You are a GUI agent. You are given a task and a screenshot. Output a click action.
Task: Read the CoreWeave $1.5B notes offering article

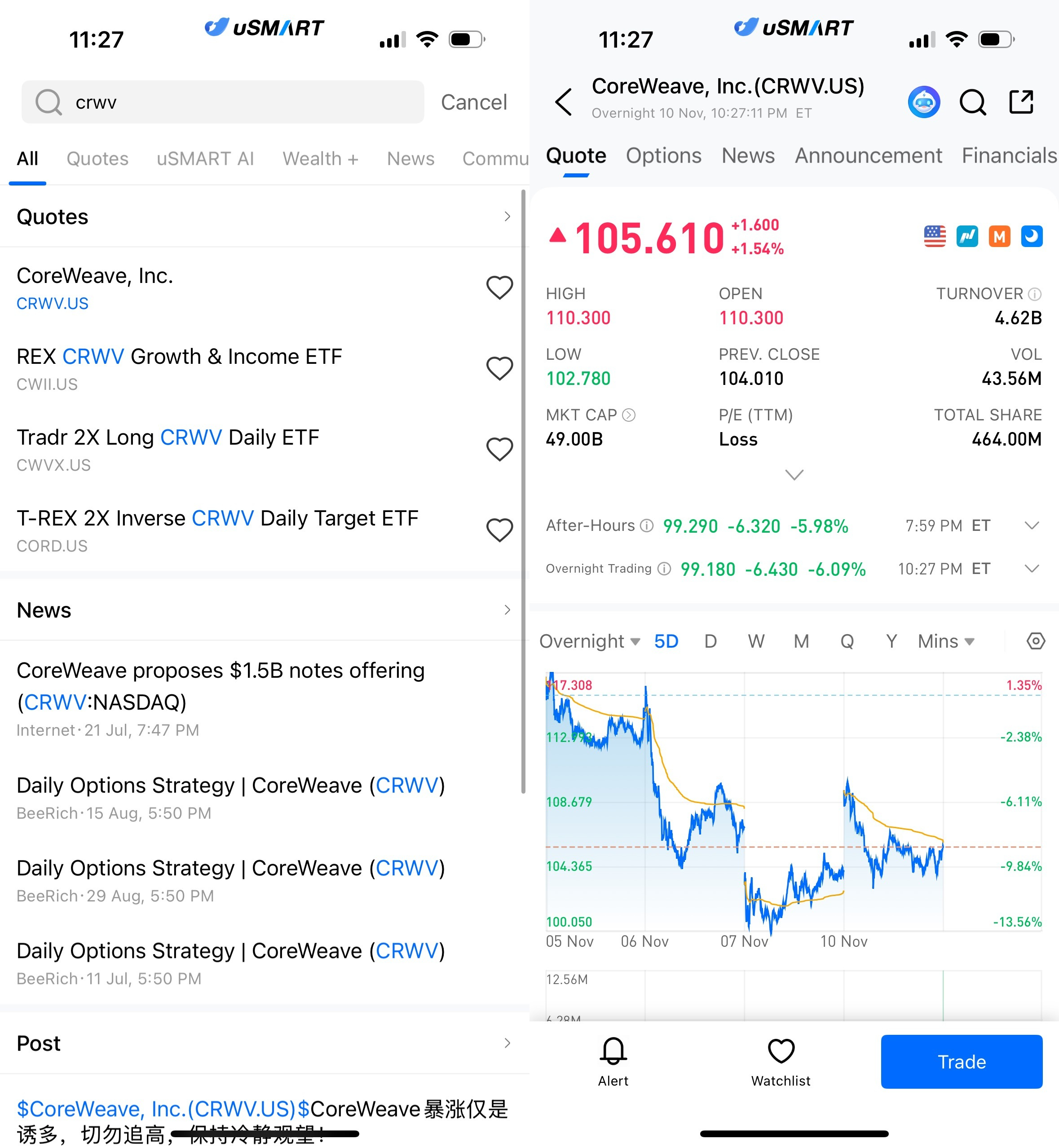pyautogui.click(x=221, y=685)
